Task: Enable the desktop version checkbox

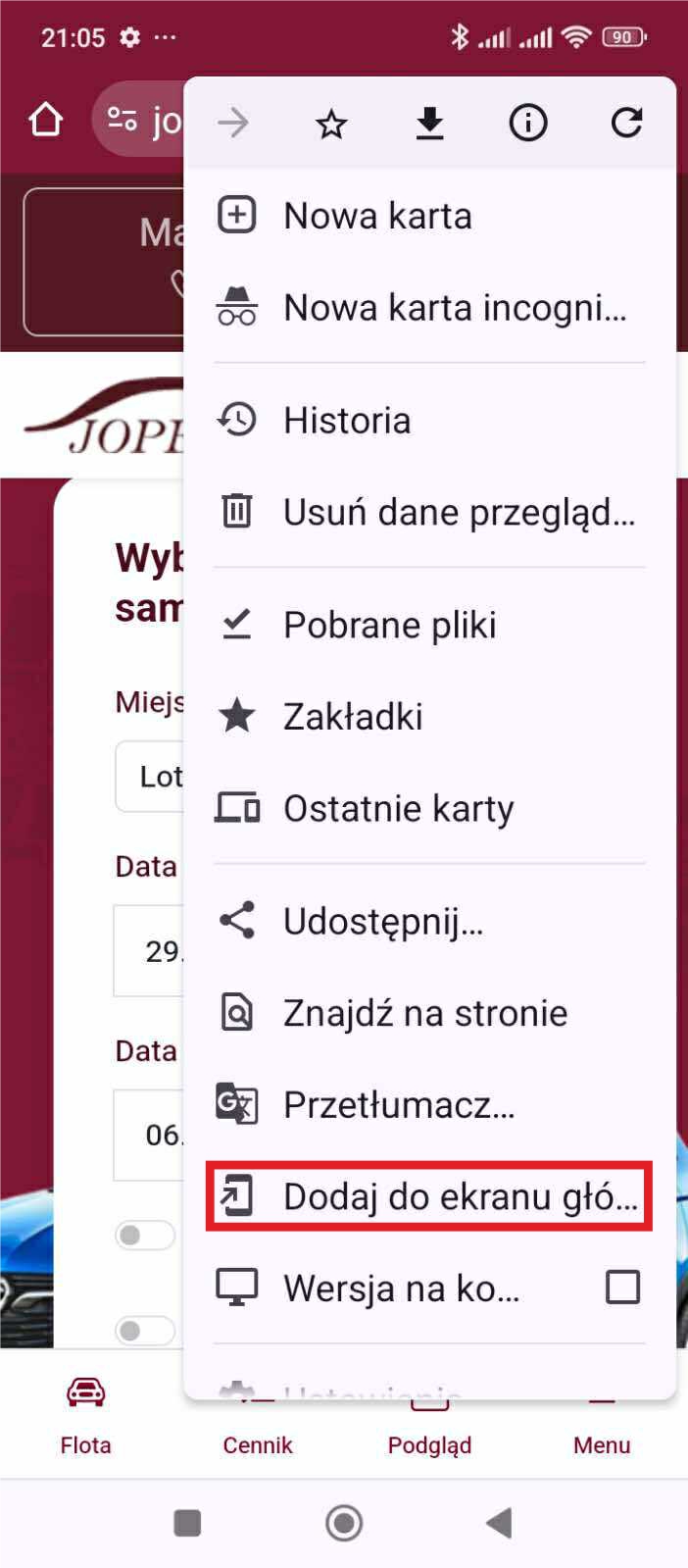Action: point(622,1287)
